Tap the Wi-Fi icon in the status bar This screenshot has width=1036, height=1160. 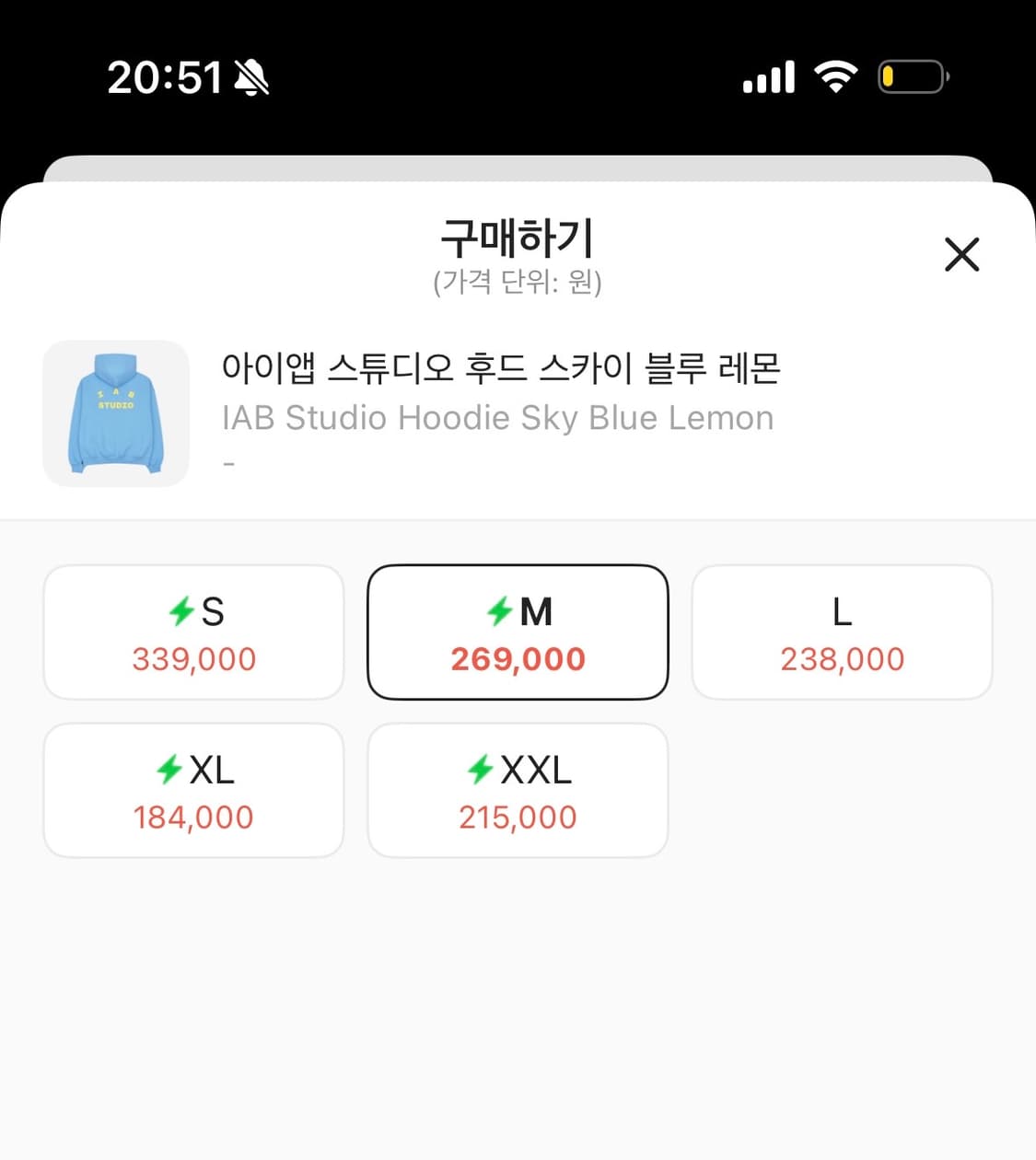point(834,76)
